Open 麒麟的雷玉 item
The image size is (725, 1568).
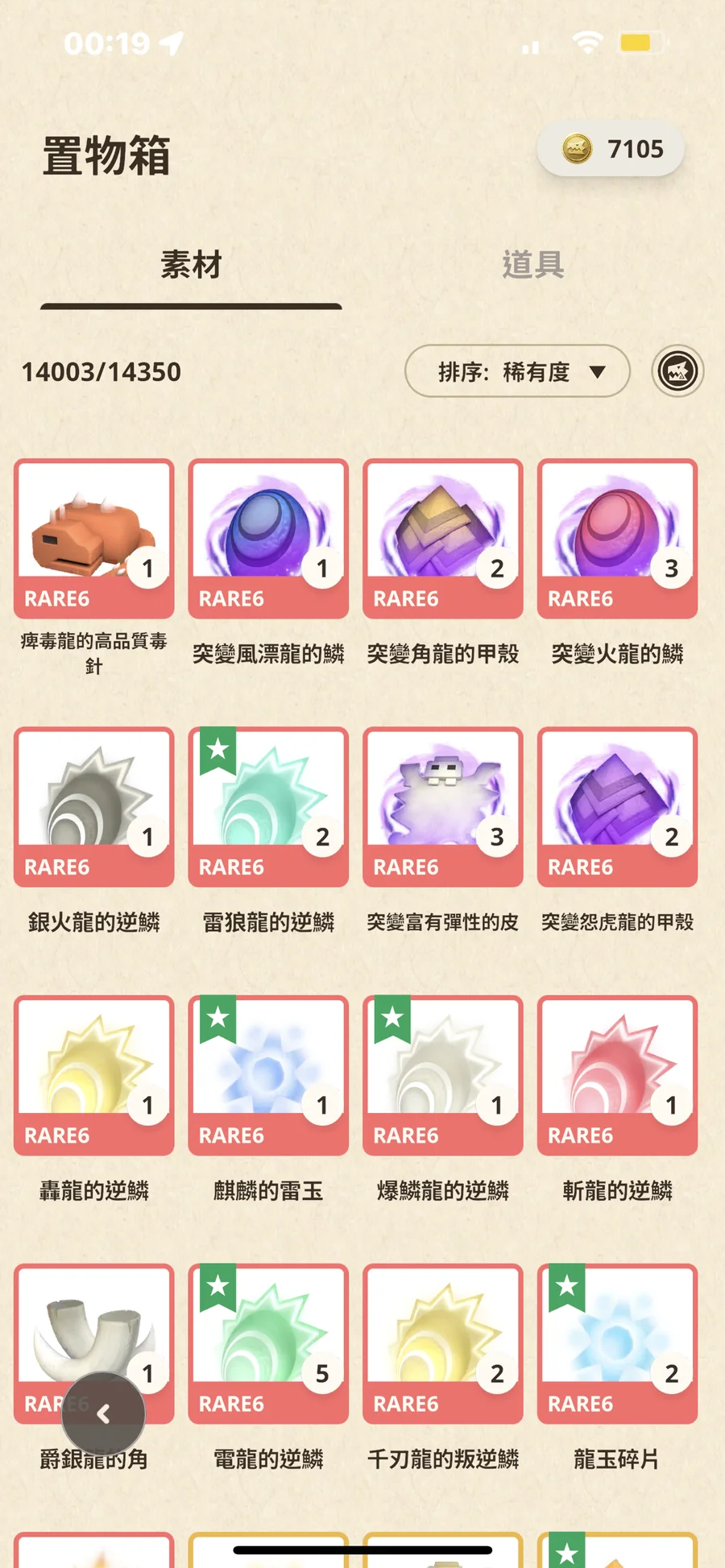pyautogui.click(x=268, y=1074)
